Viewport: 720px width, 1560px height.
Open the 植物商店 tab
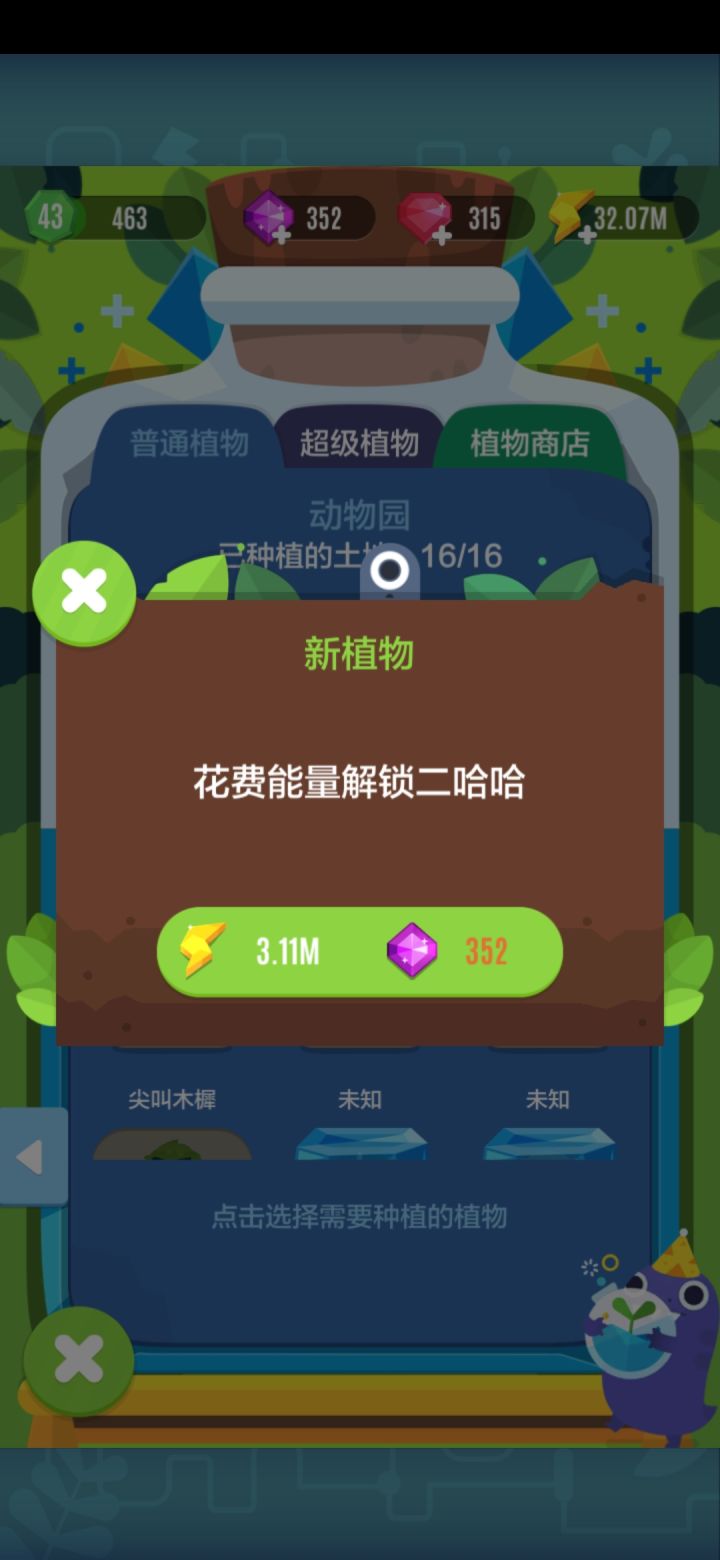click(529, 440)
